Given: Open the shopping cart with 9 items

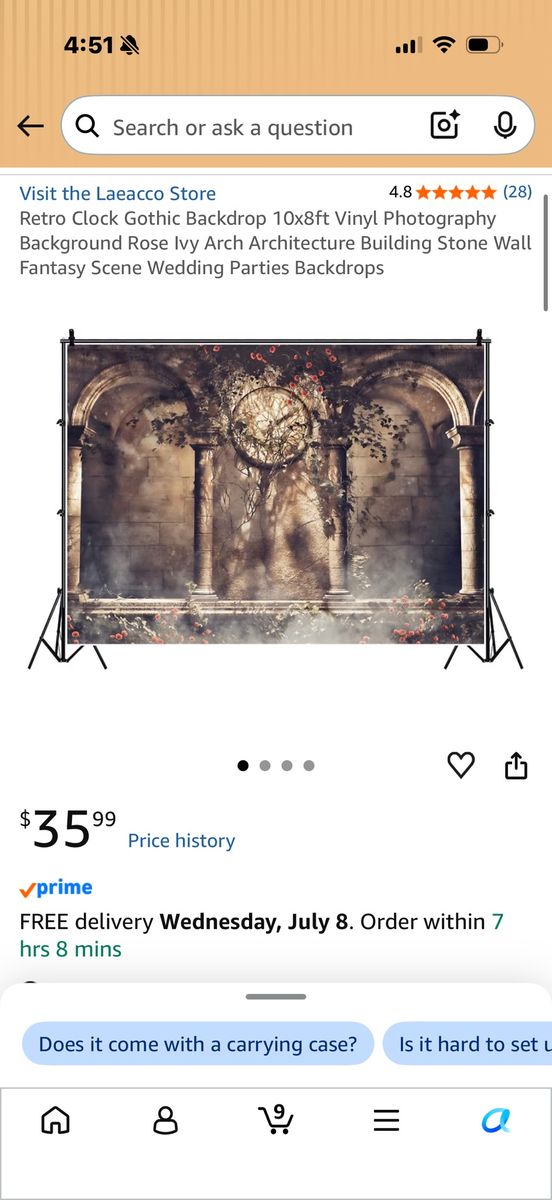Looking at the screenshot, I should [x=275, y=1119].
